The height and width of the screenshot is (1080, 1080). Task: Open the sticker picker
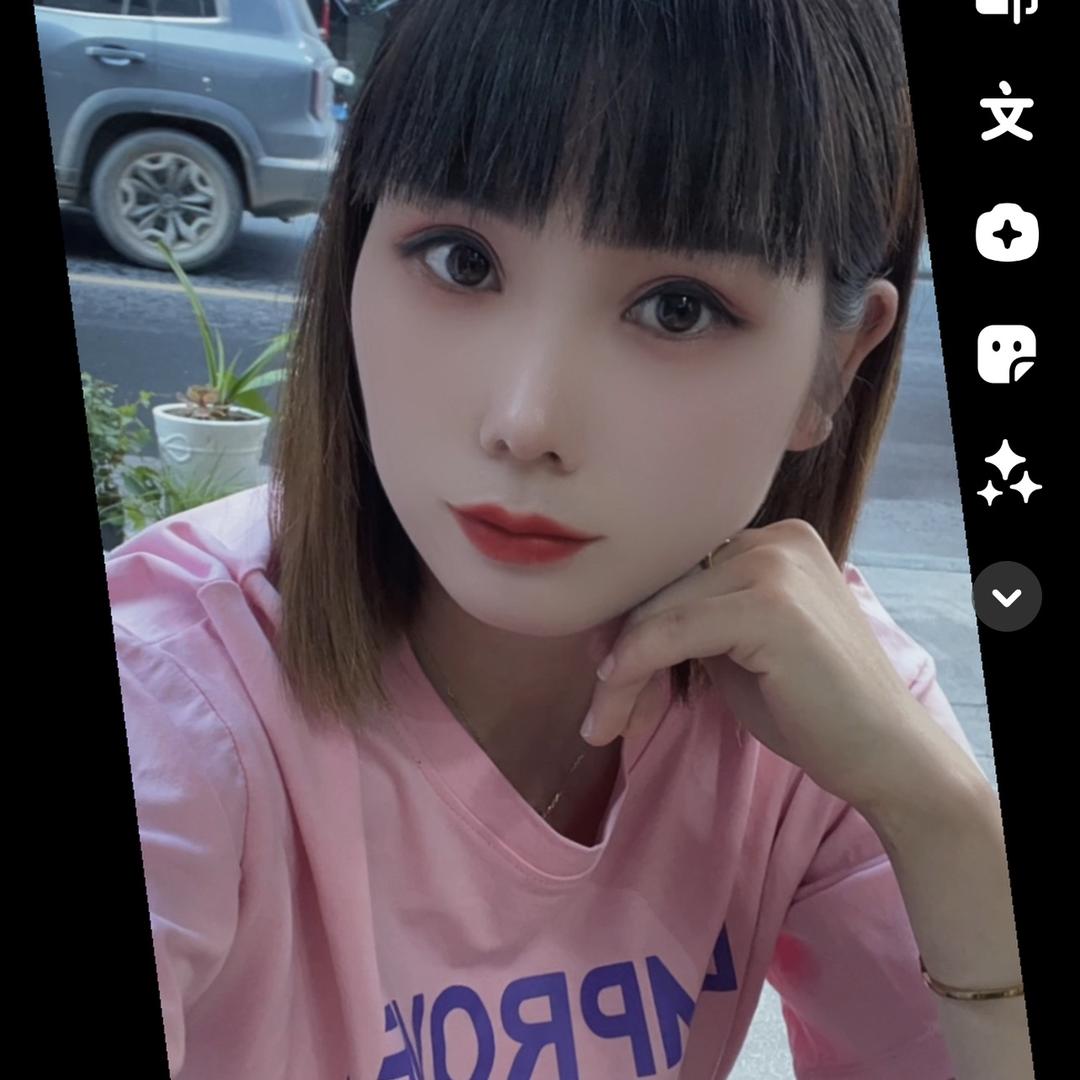coord(1006,354)
